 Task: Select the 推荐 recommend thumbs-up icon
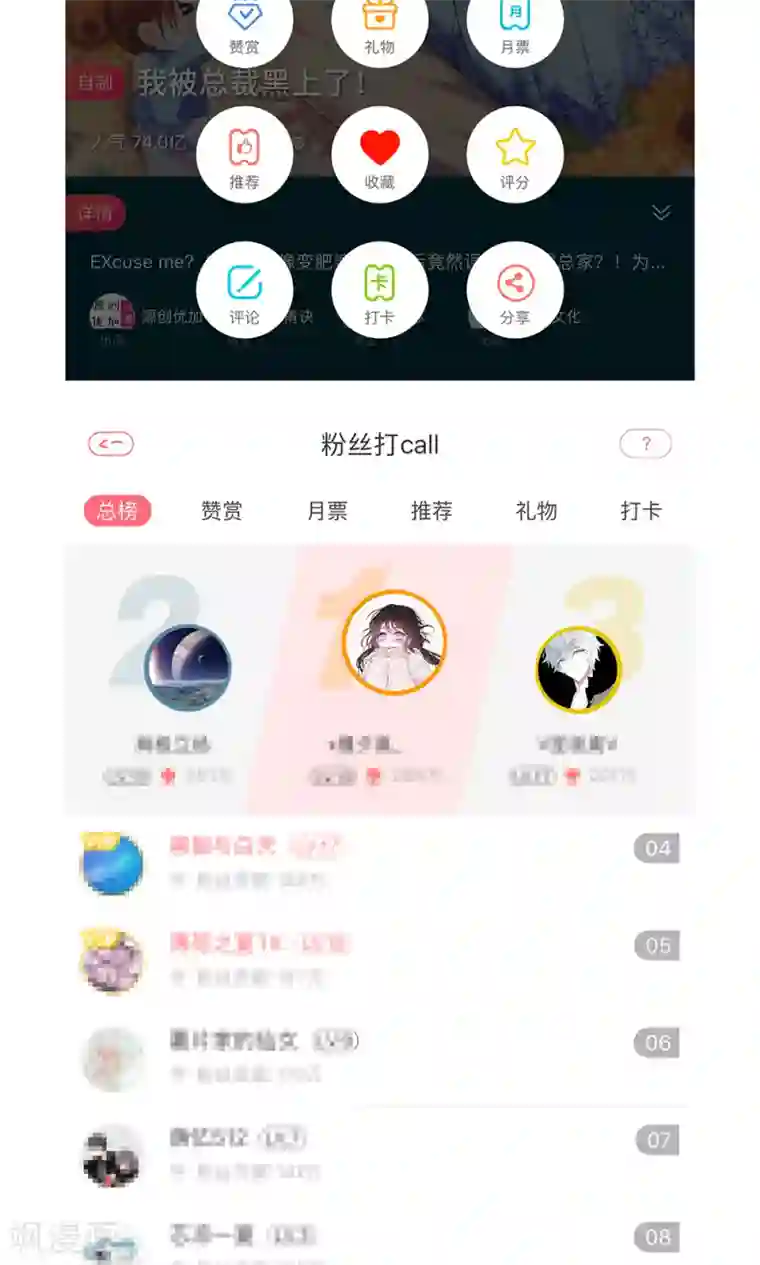(x=245, y=155)
